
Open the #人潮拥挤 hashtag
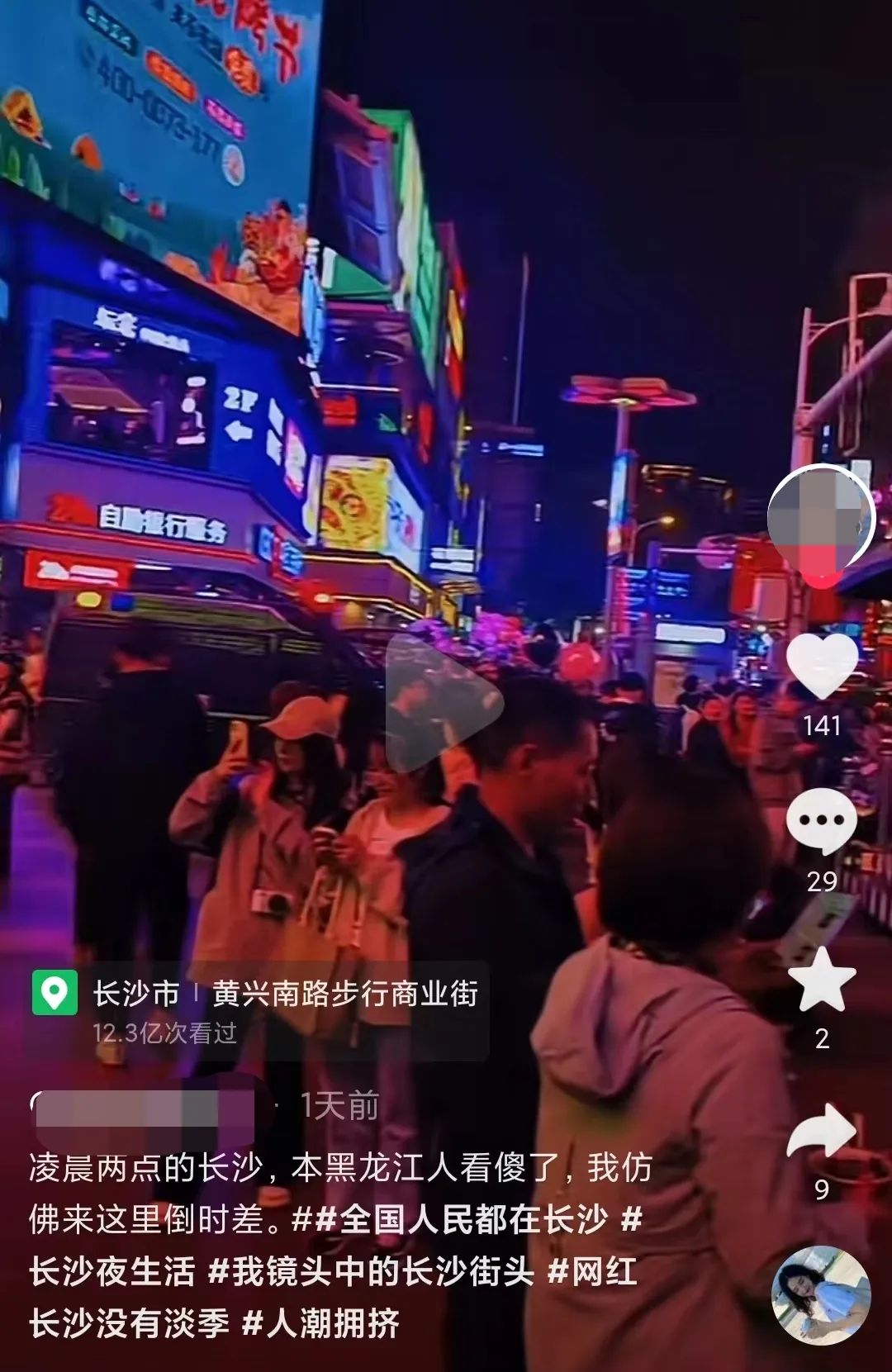click(322, 1323)
